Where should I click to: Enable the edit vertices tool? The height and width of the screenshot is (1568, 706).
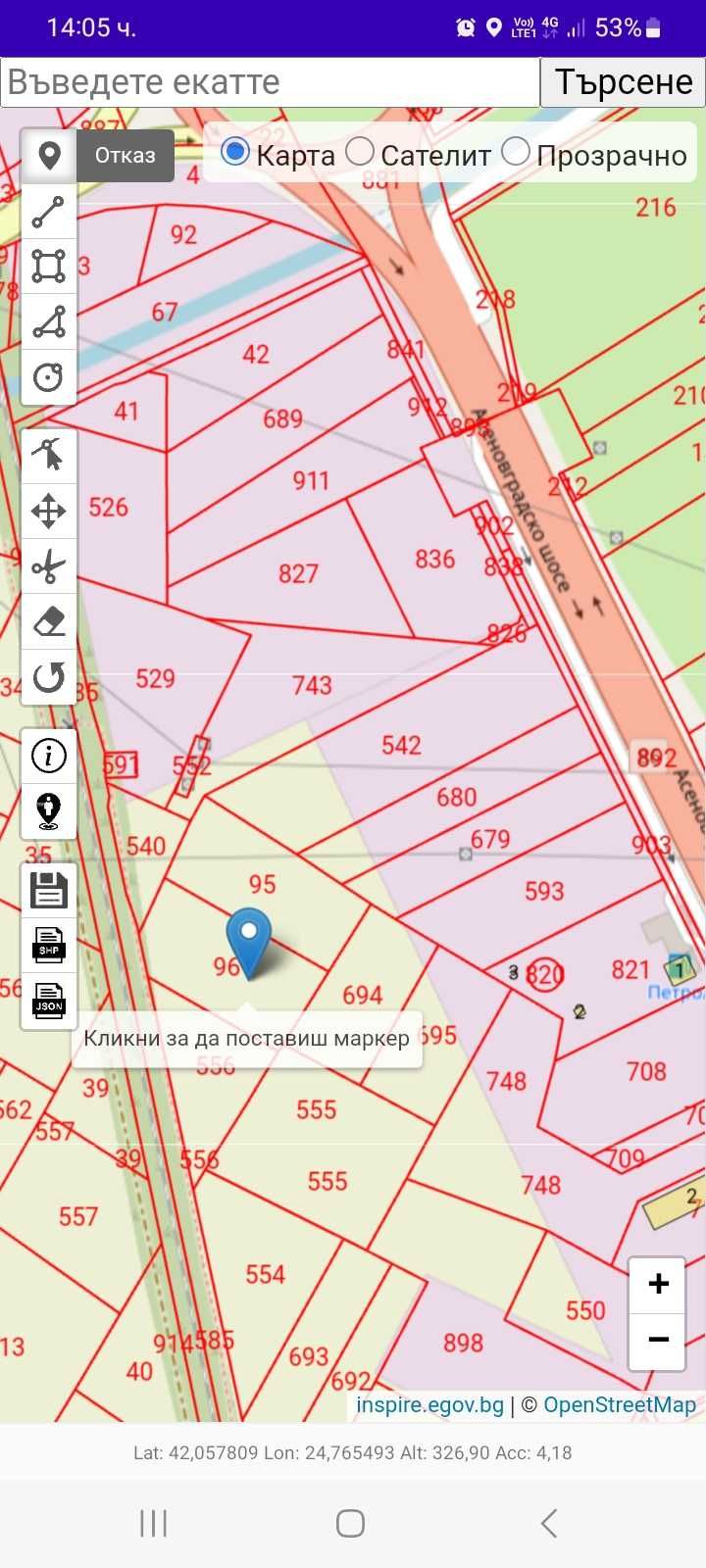[49, 455]
